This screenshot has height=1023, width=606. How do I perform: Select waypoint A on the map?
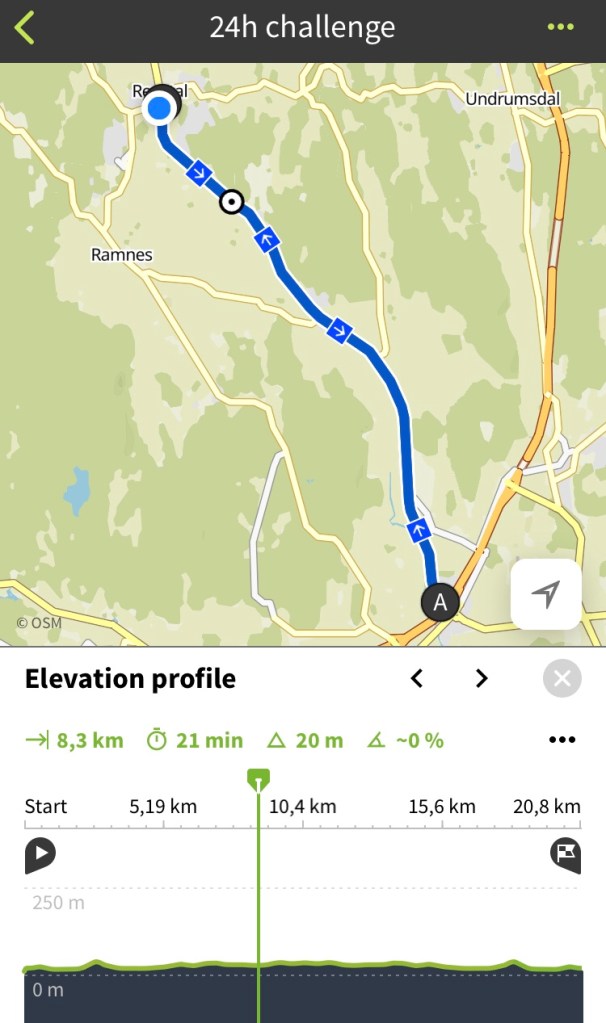pyautogui.click(x=439, y=602)
